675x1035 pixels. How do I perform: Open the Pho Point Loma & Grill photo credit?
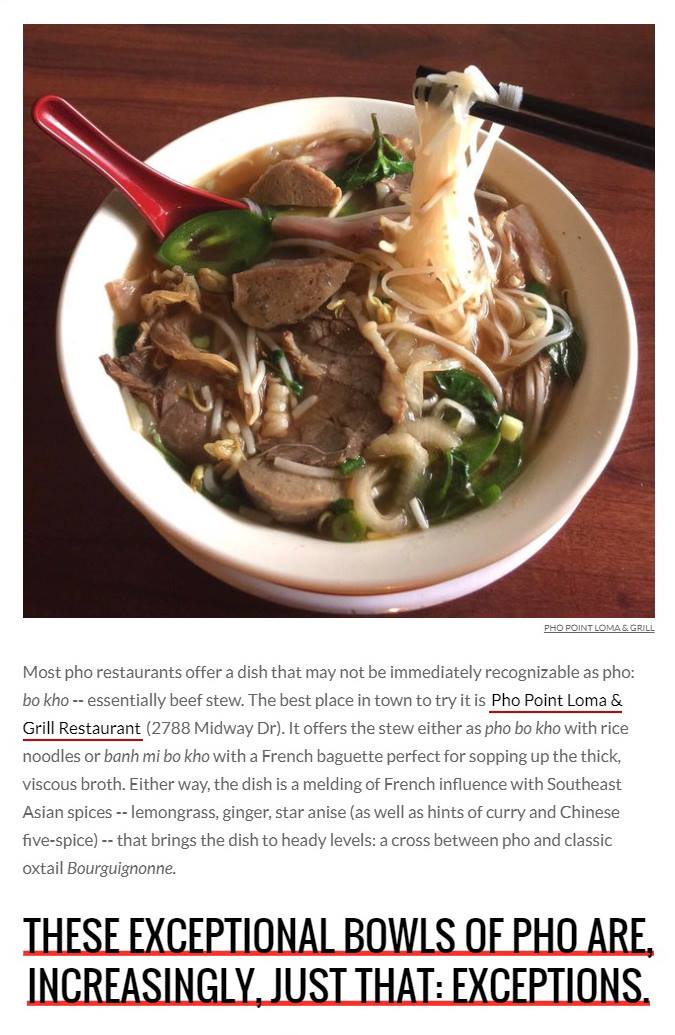(599, 628)
